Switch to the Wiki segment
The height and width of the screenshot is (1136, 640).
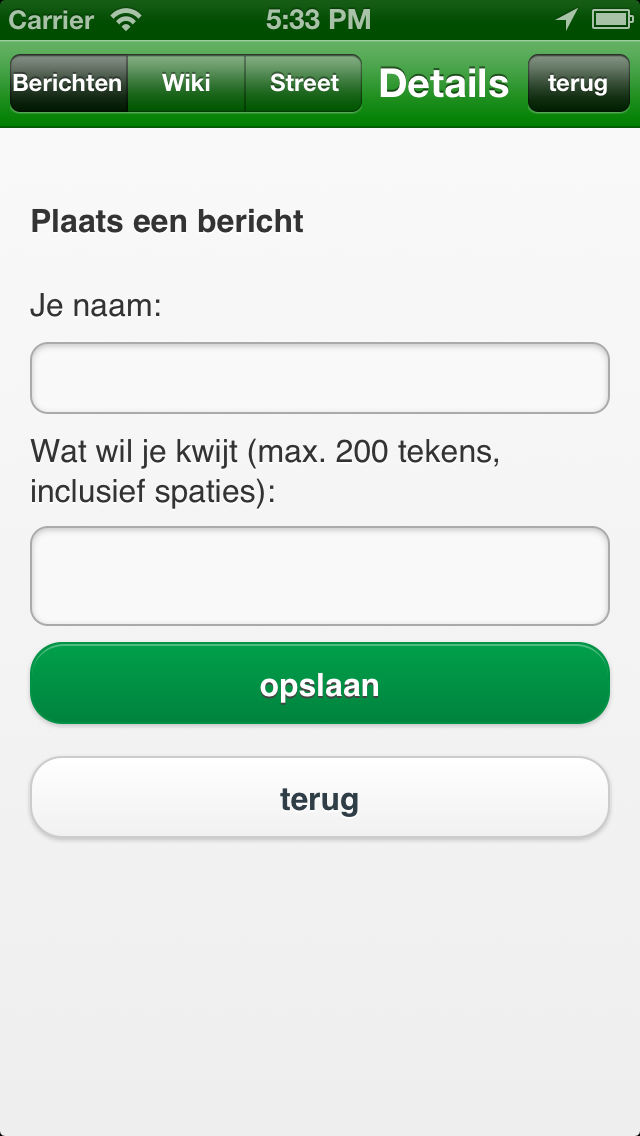point(187,83)
